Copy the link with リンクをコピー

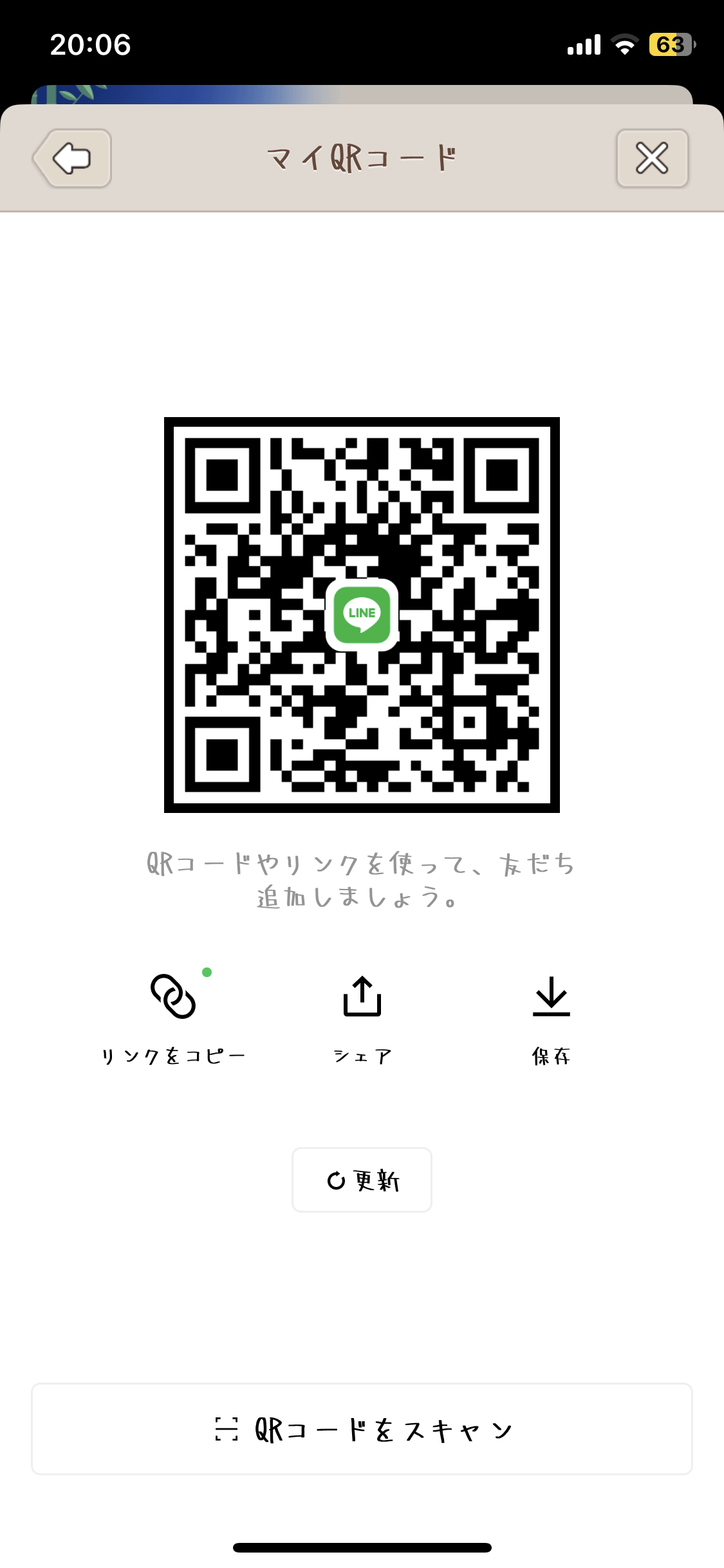click(x=173, y=1017)
